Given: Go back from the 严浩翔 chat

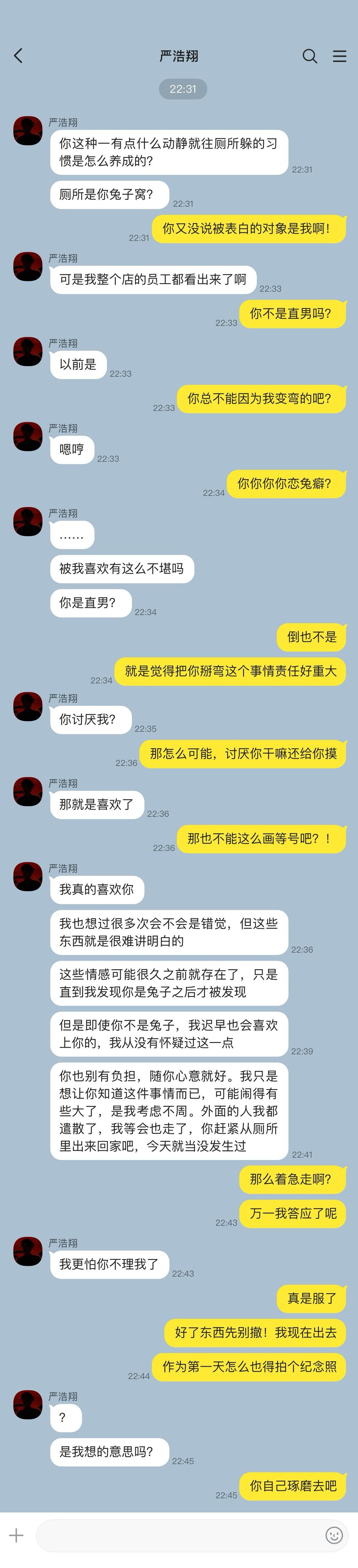Looking at the screenshot, I should click(x=18, y=56).
